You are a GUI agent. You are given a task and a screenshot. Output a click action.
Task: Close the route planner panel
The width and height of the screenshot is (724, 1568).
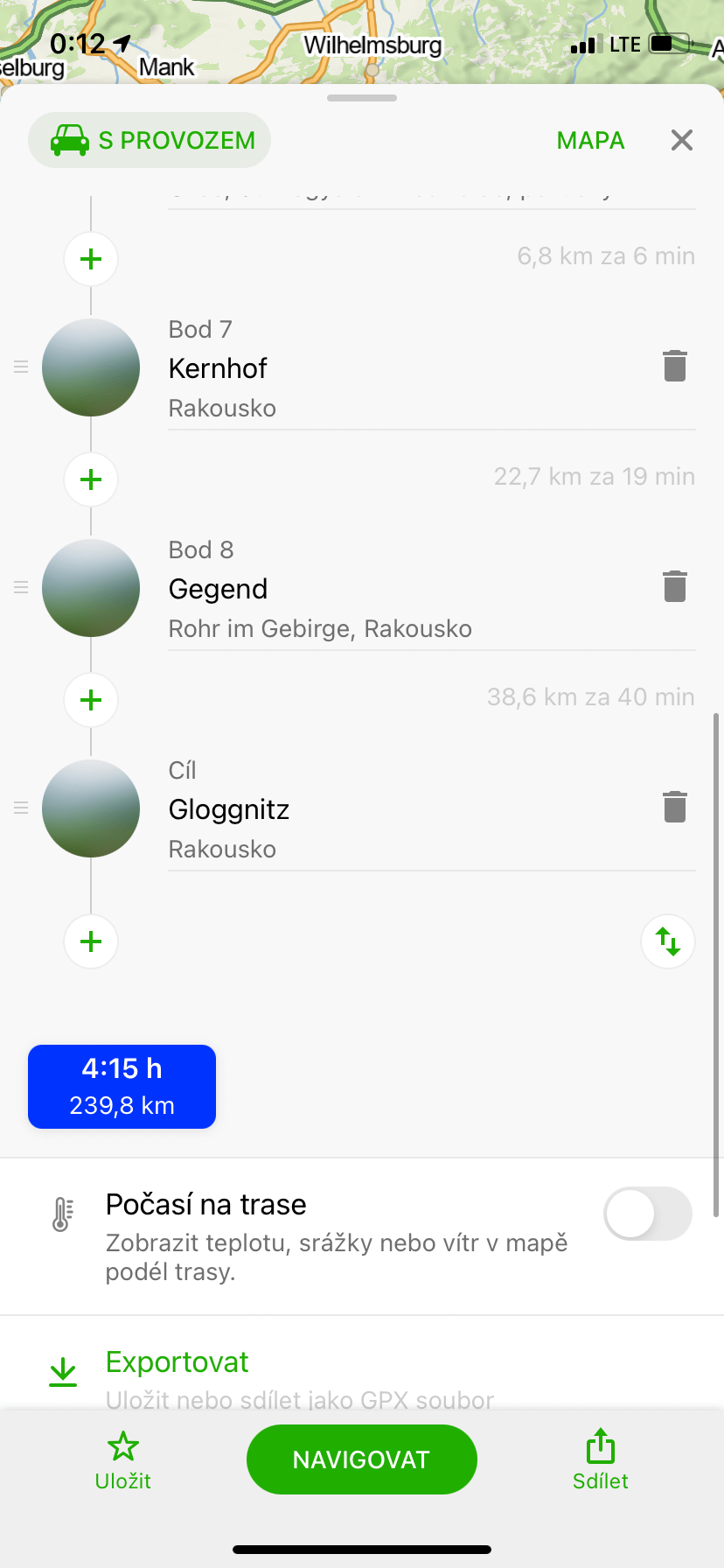681,140
